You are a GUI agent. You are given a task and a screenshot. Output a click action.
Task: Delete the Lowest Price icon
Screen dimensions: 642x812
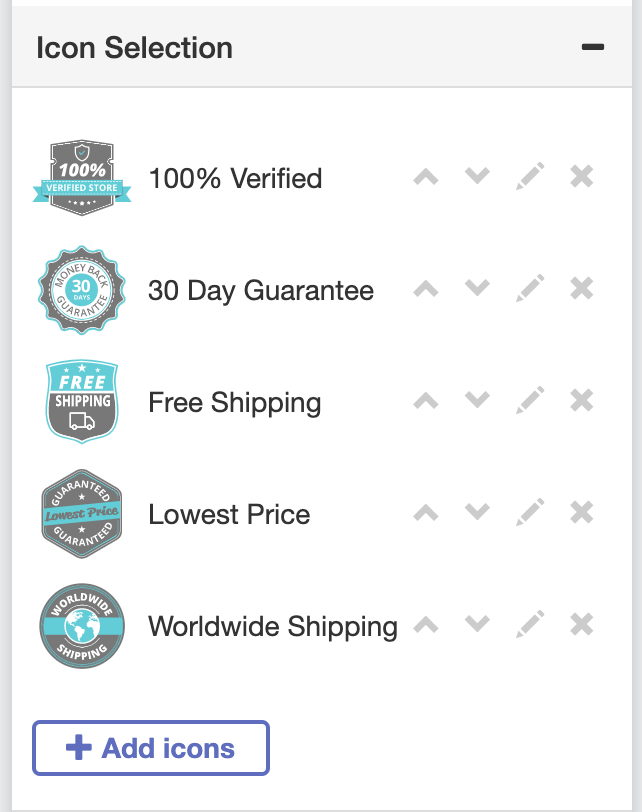[582, 514]
